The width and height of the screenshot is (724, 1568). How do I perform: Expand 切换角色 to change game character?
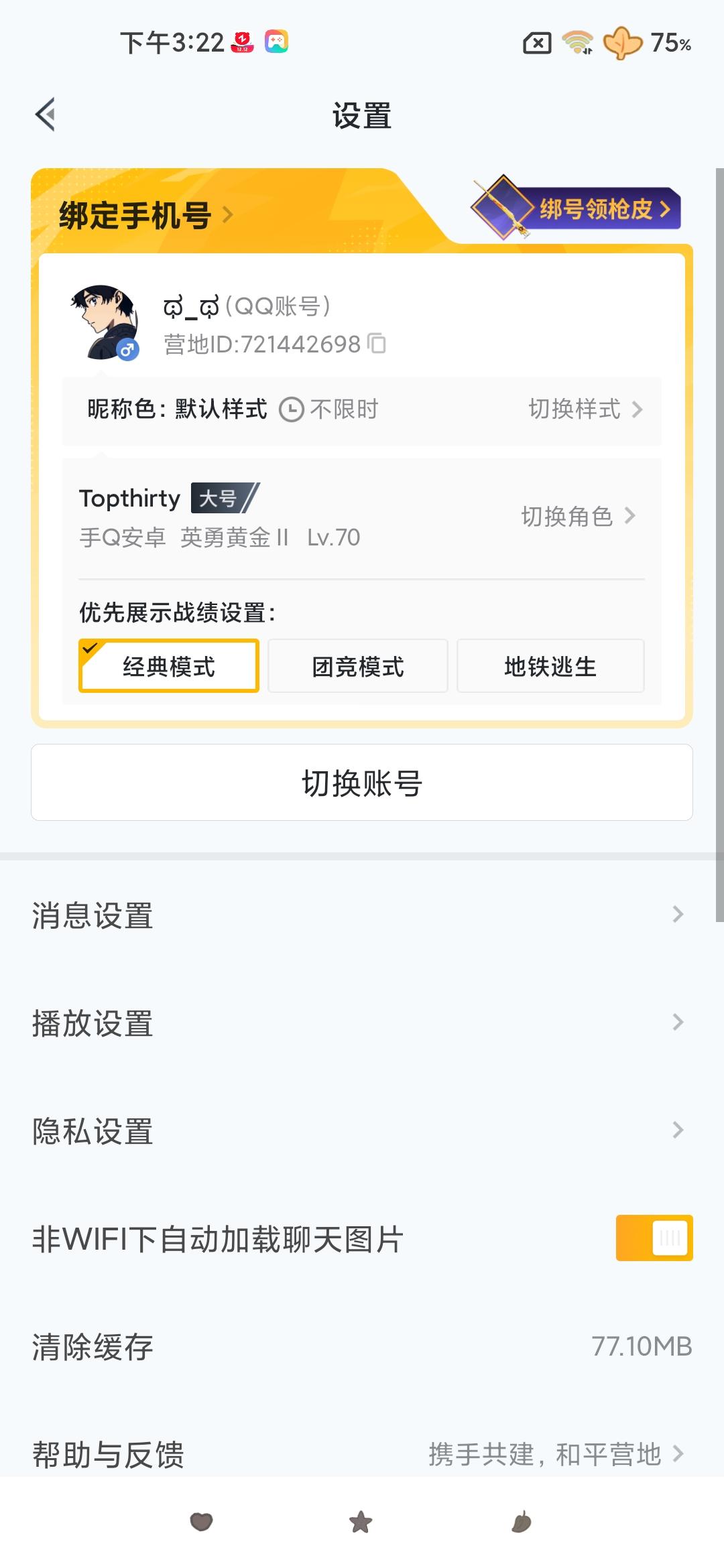tap(575, 517)
